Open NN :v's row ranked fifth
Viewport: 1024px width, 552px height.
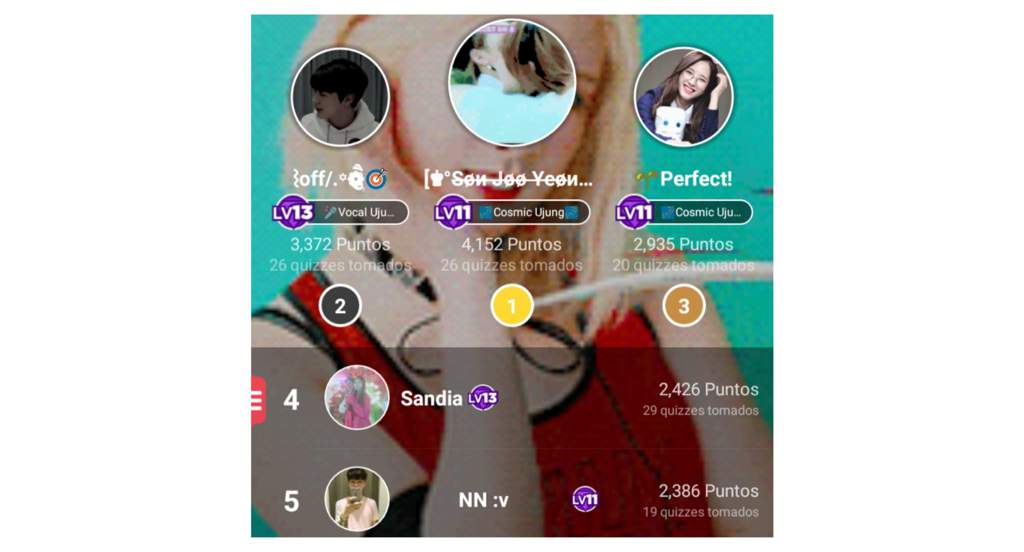pyautogui.click(x=512, y=499)
